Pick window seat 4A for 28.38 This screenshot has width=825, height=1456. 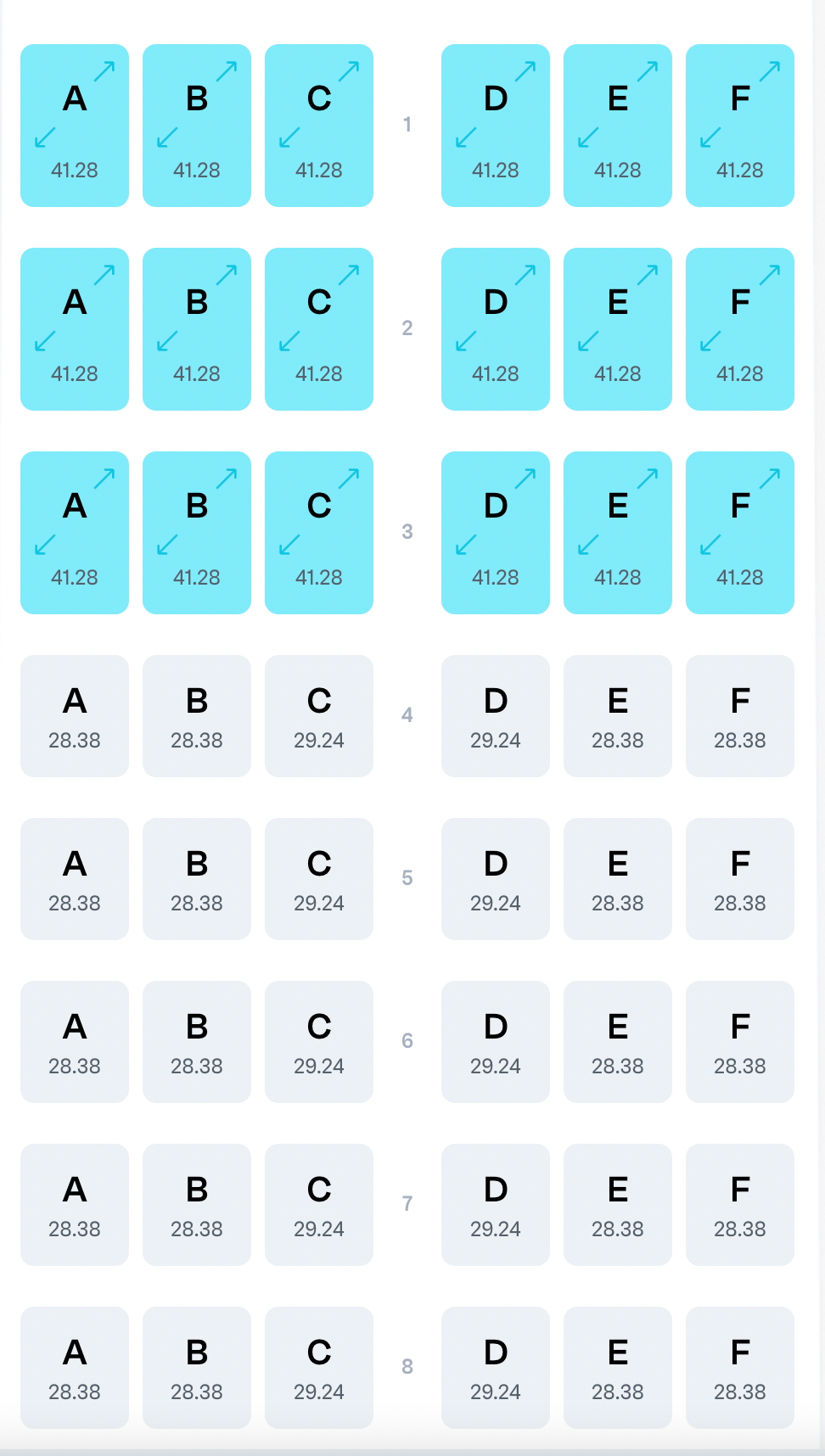pos(75,716)
